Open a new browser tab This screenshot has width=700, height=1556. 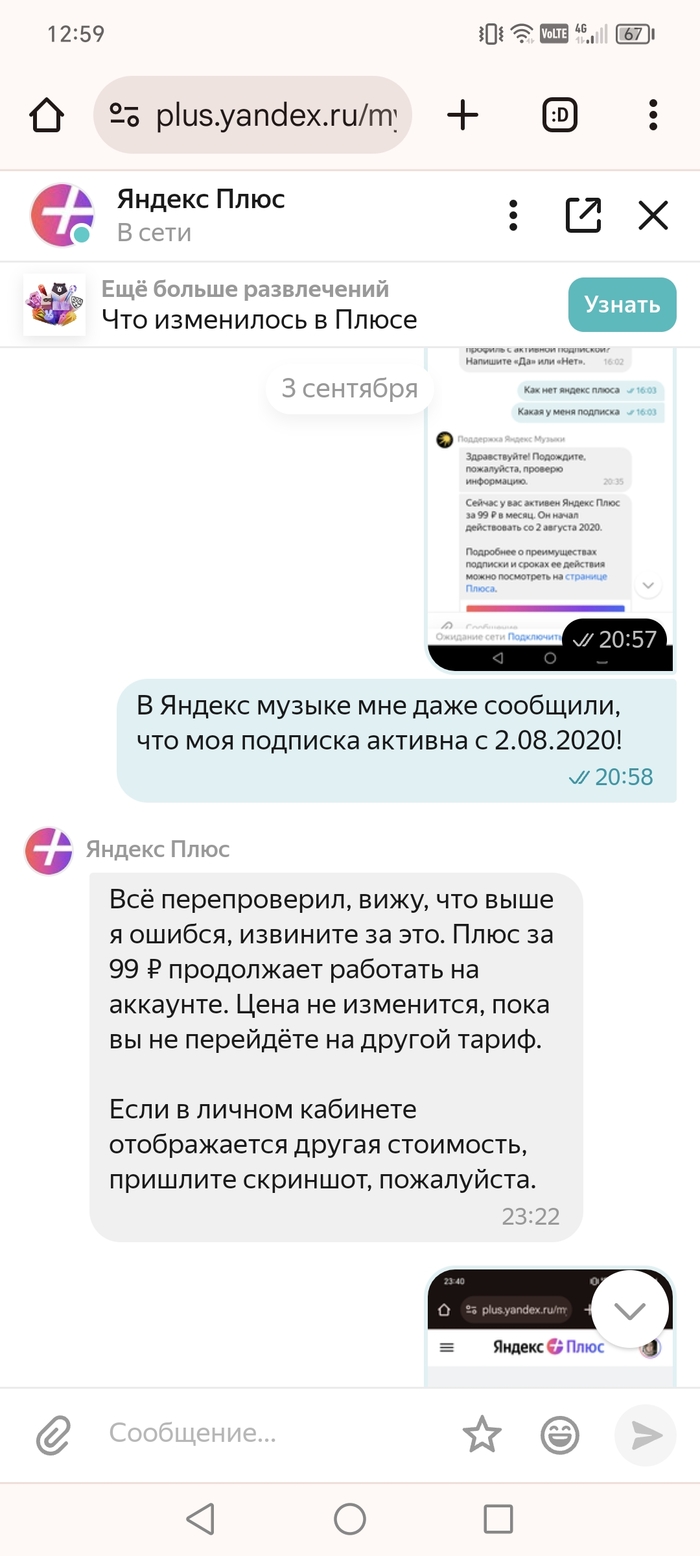pos(462,116)
